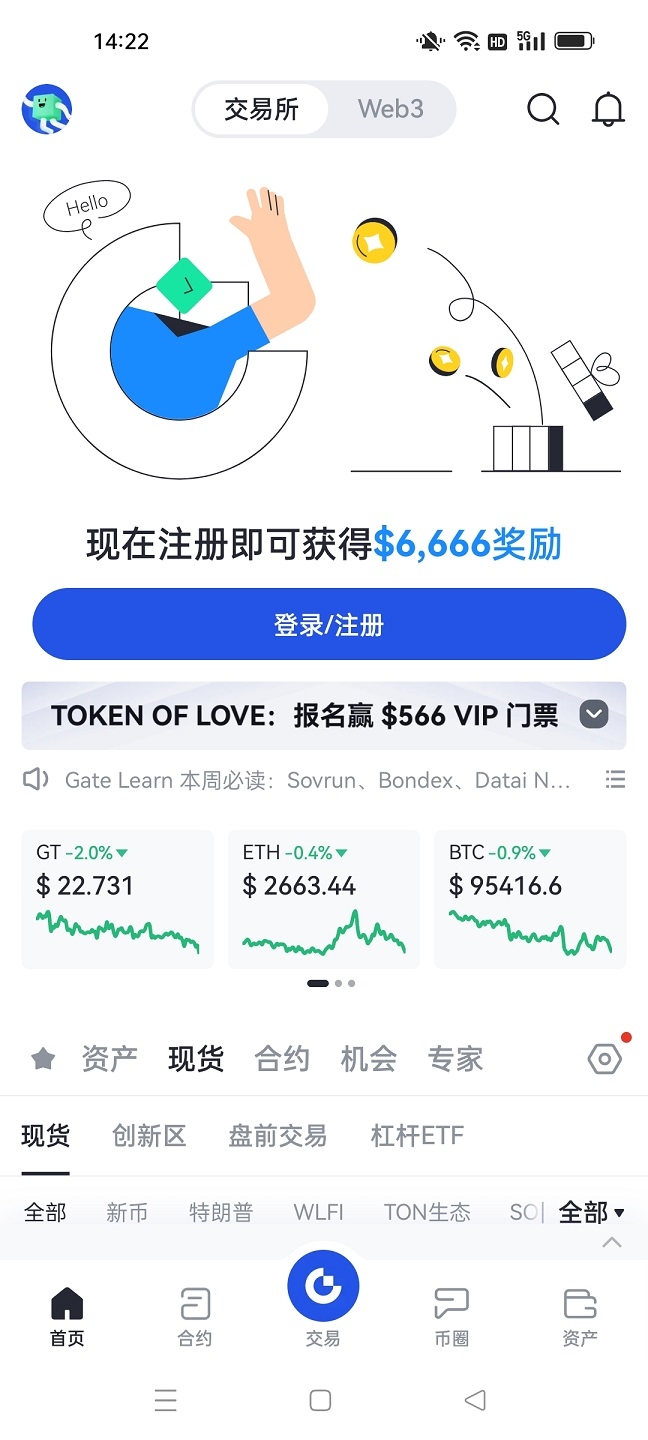Viewport: 648px width, 1440px height.
Task: Switch to the Web3 segment
Action: pos(391,109)
